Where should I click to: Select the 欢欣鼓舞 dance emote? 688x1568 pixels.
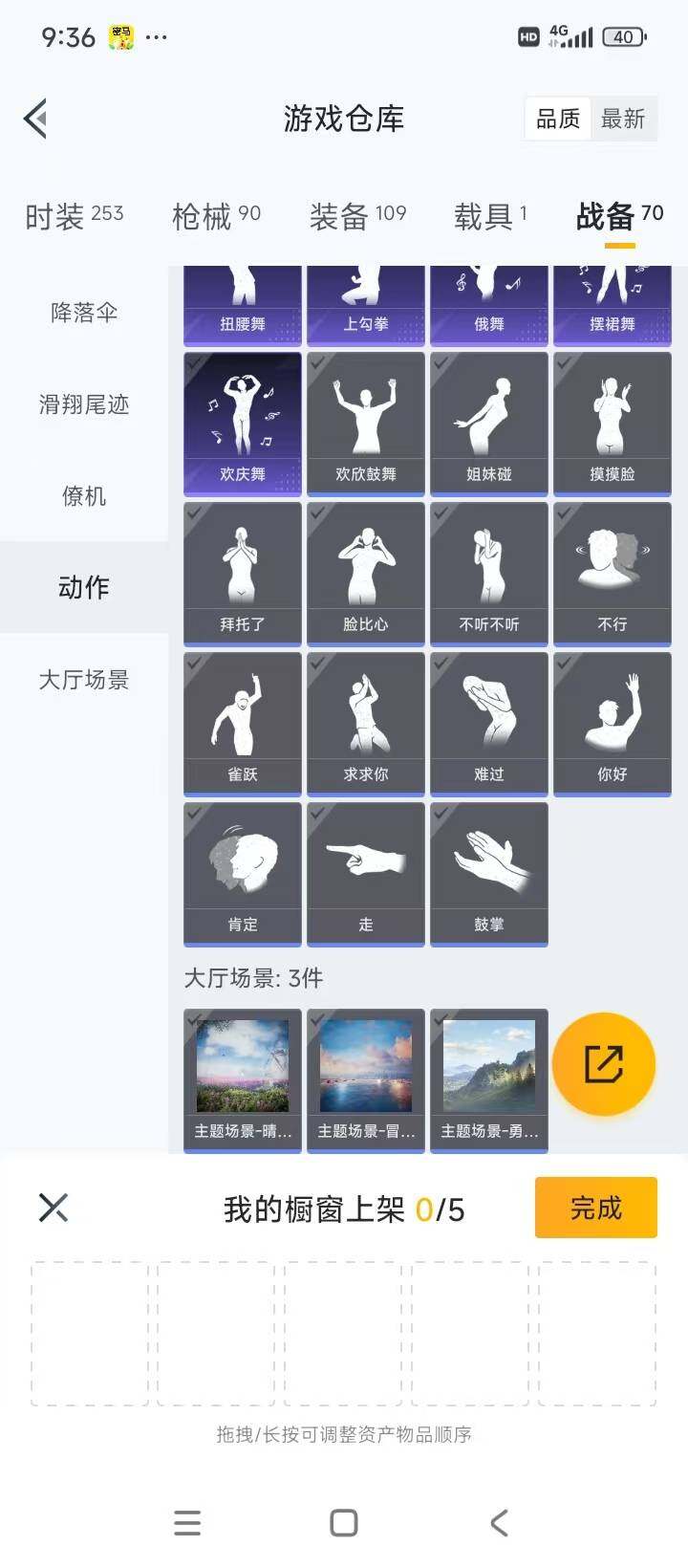365,424
